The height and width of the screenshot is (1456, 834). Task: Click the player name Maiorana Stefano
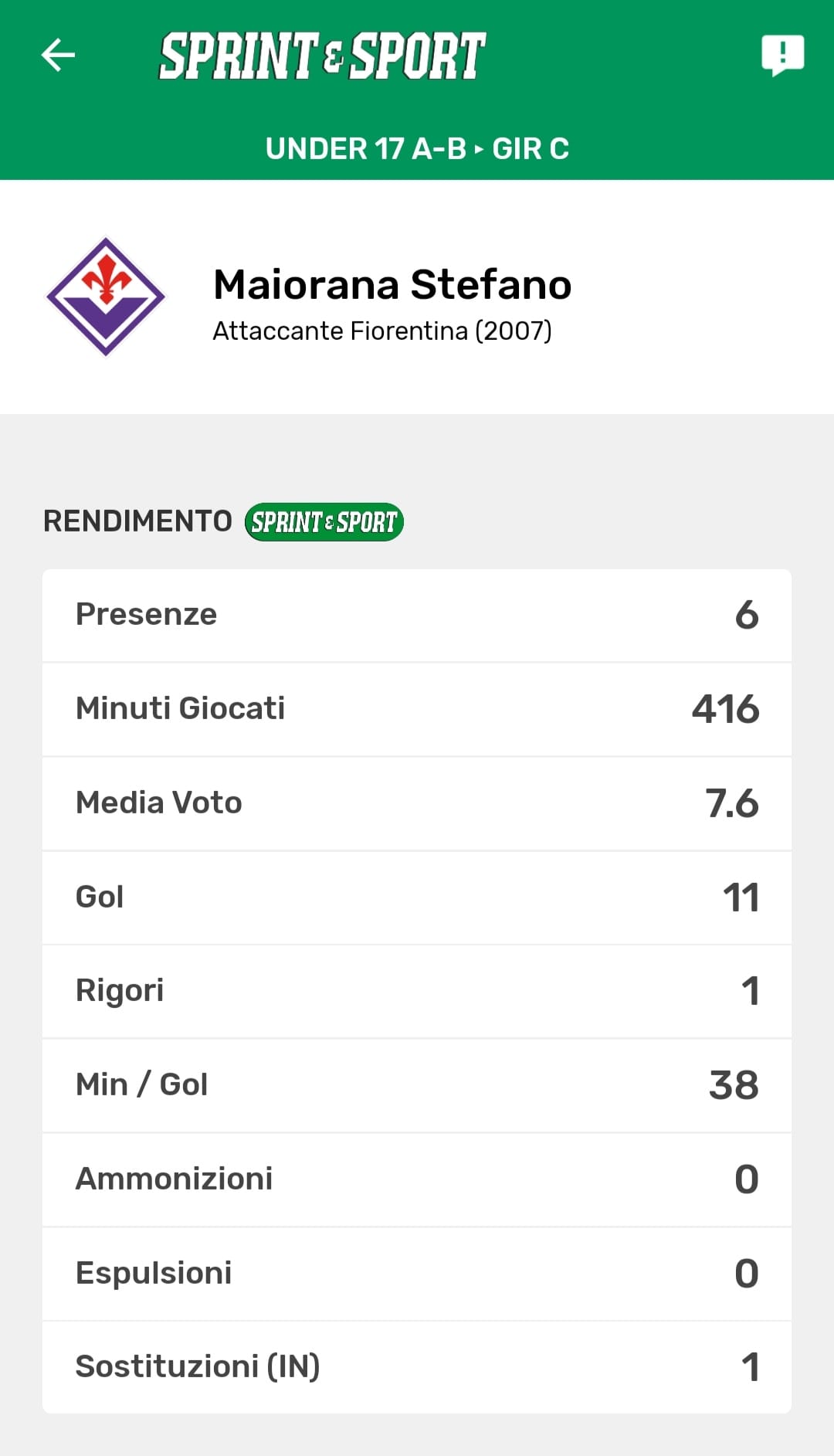pyautogui.click(x=392, y=285)
